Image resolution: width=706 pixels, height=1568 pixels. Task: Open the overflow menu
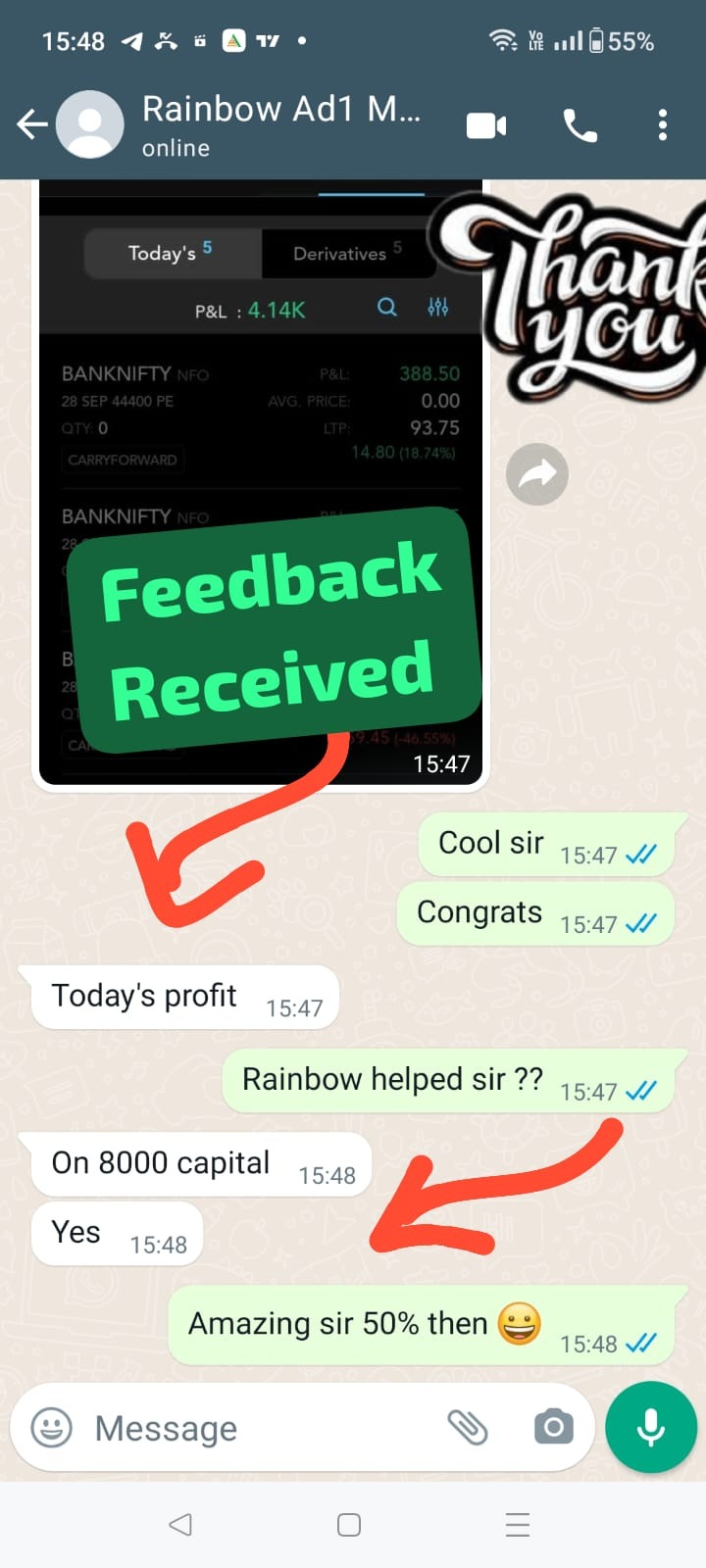point(663,125)
